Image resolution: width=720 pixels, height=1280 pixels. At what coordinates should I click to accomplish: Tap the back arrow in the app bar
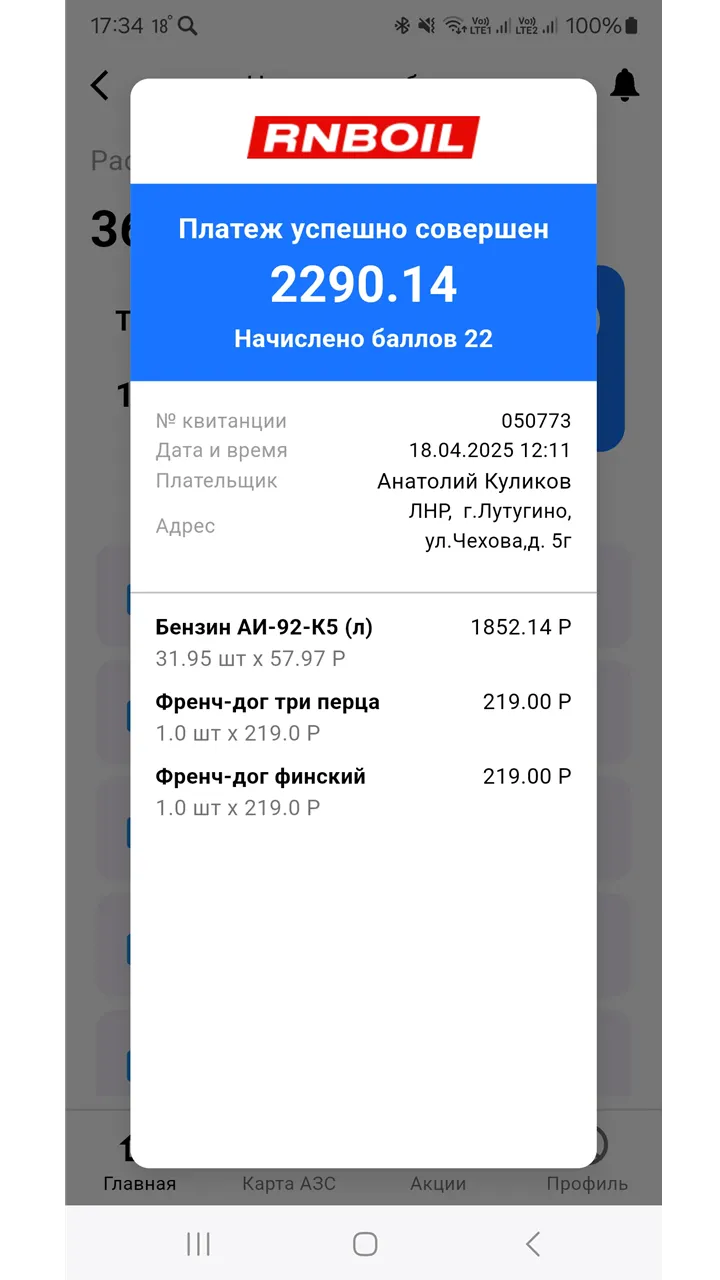tap(100, 85)
